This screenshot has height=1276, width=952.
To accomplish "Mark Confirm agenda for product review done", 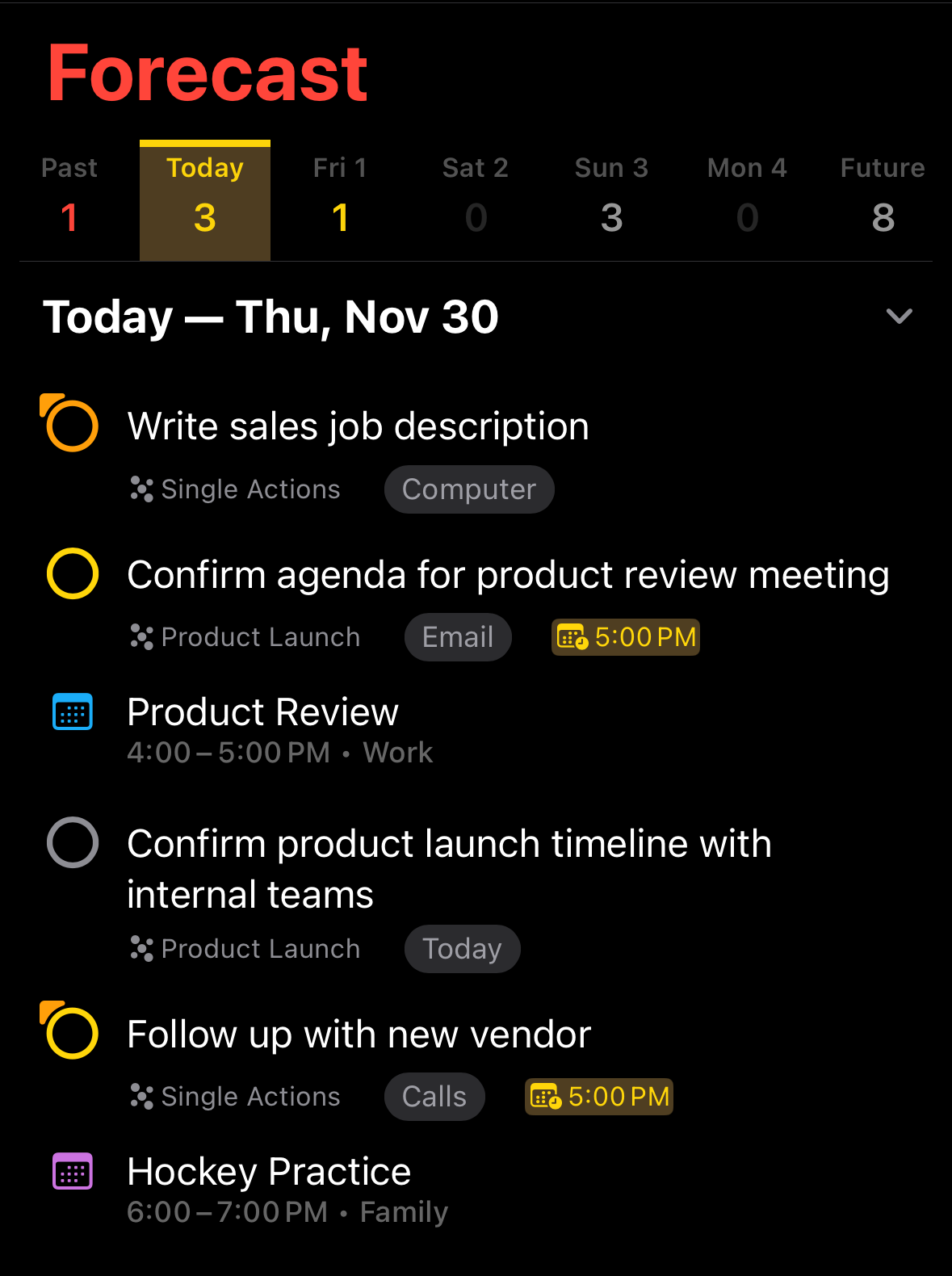I will pyautogui.click(x=73, y=573).
